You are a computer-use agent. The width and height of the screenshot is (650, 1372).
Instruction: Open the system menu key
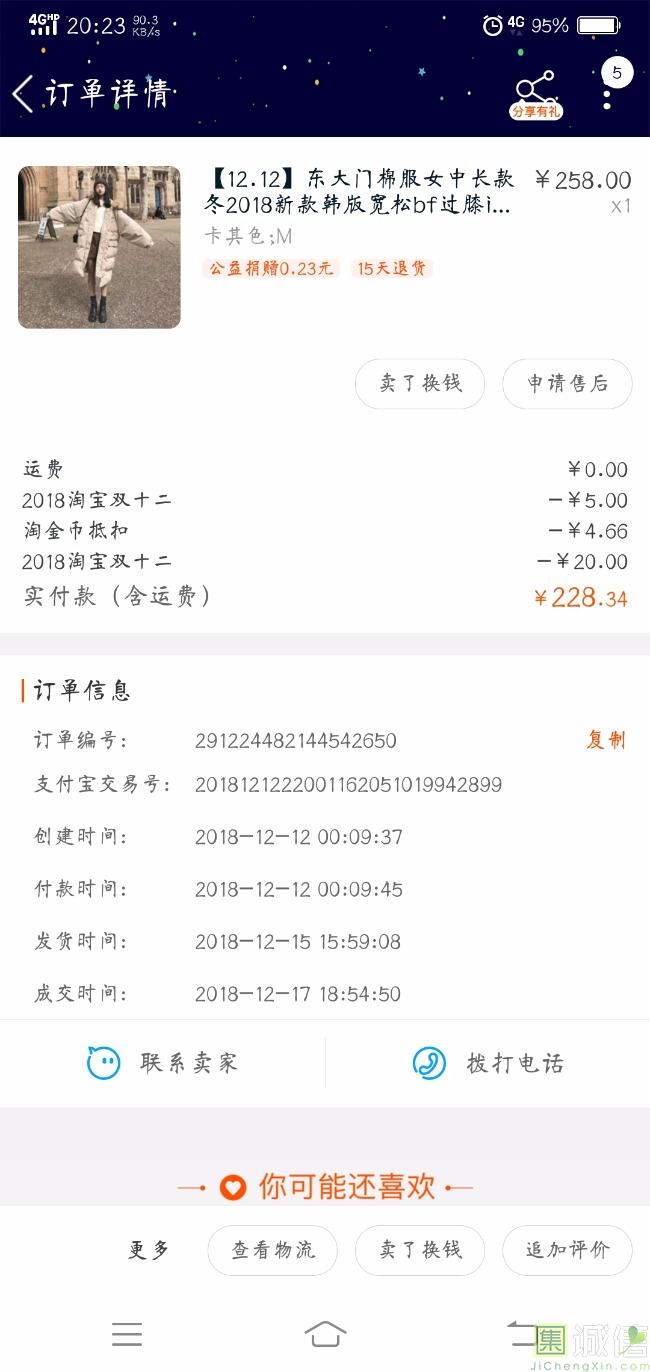click(127, 1333)
